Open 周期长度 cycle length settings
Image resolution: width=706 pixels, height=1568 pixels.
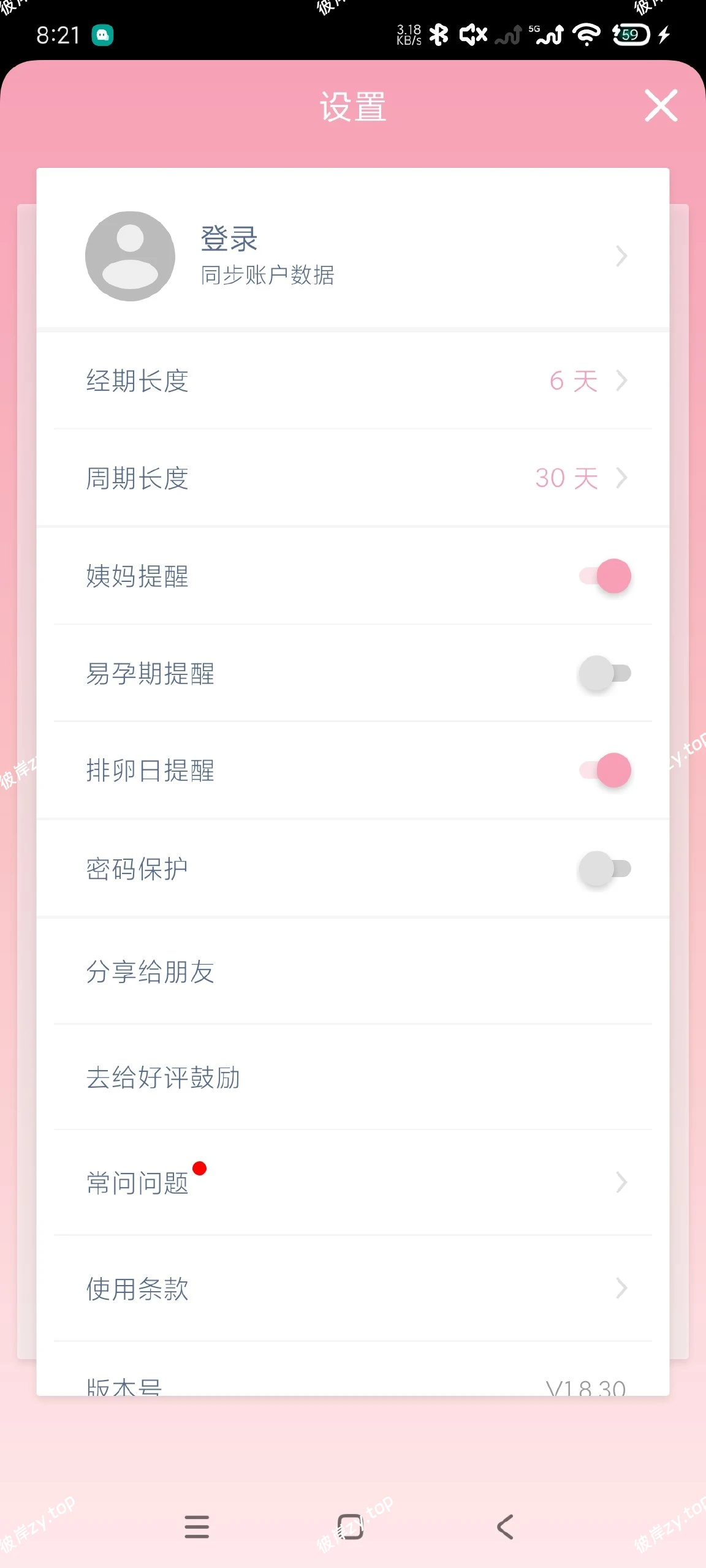coord(353,478)
